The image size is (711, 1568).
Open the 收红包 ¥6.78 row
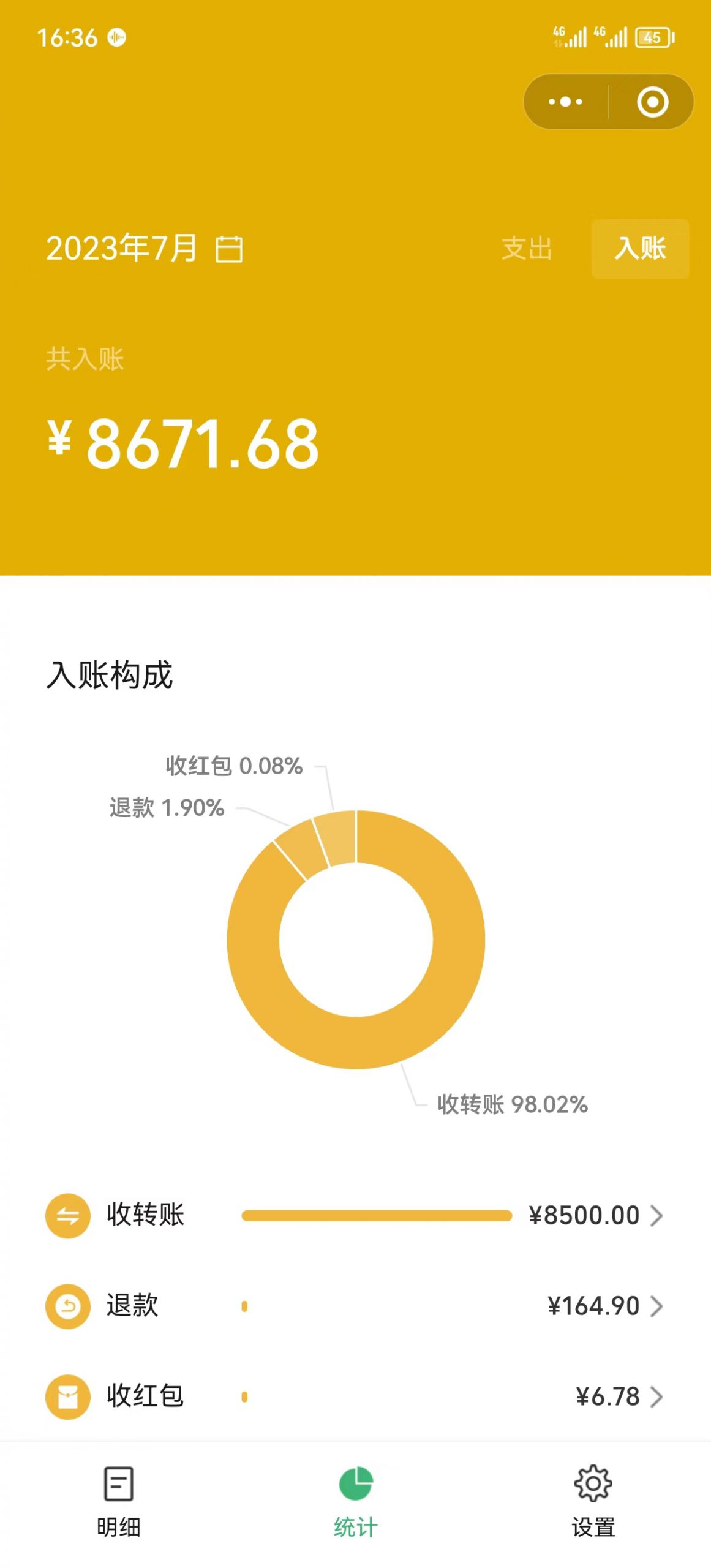point(355,1397)
